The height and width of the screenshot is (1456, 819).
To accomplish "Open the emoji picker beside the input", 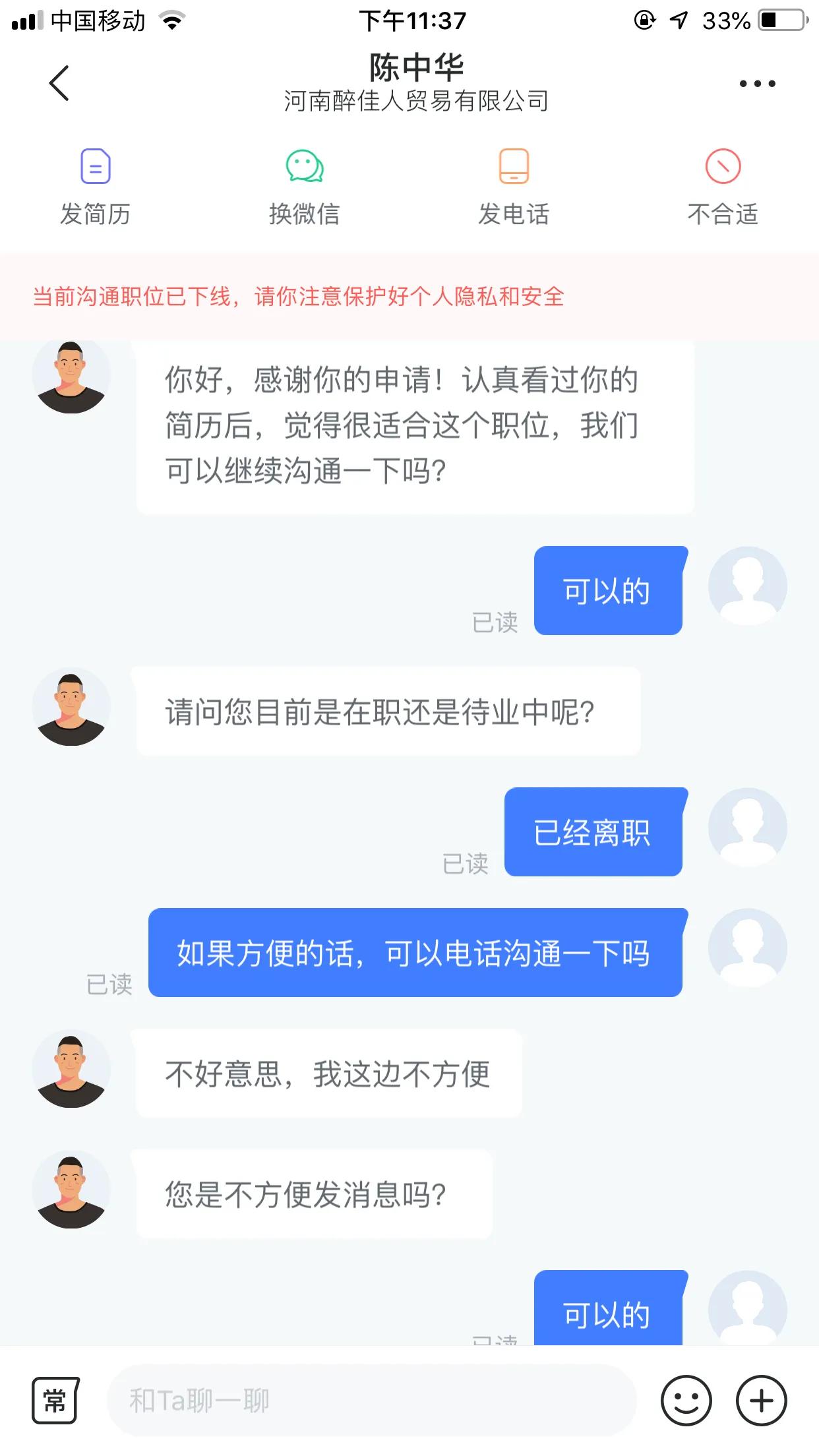I will [x=686, y=1399].
